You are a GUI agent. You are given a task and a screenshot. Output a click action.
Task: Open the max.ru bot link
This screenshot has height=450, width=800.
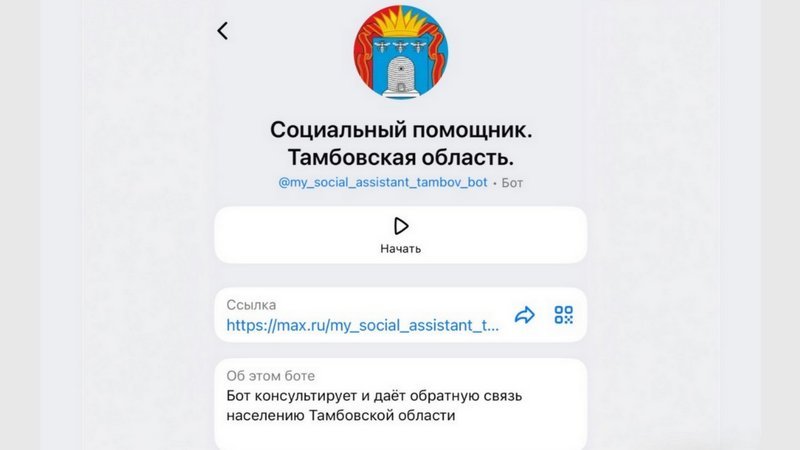coord(362,325)
